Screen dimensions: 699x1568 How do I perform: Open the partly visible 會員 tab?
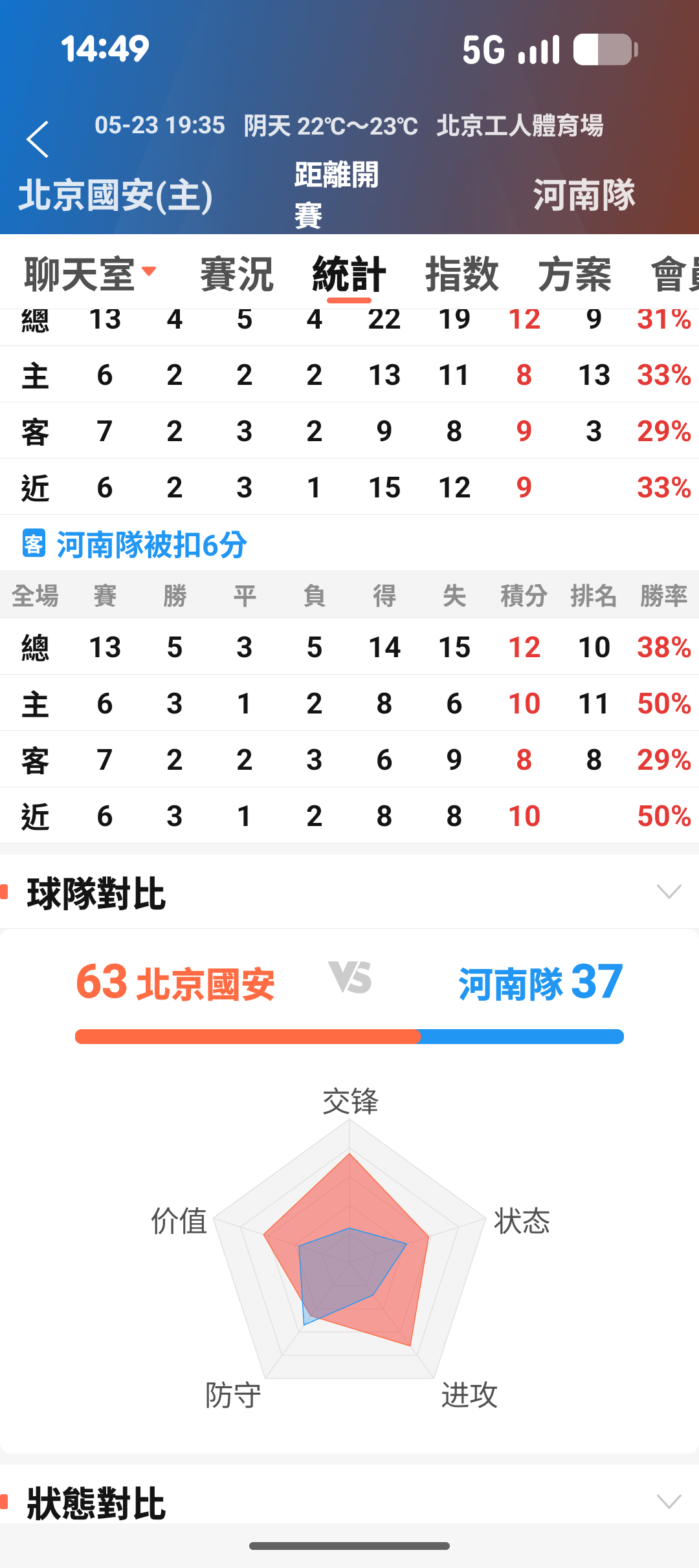pos(674,274)
